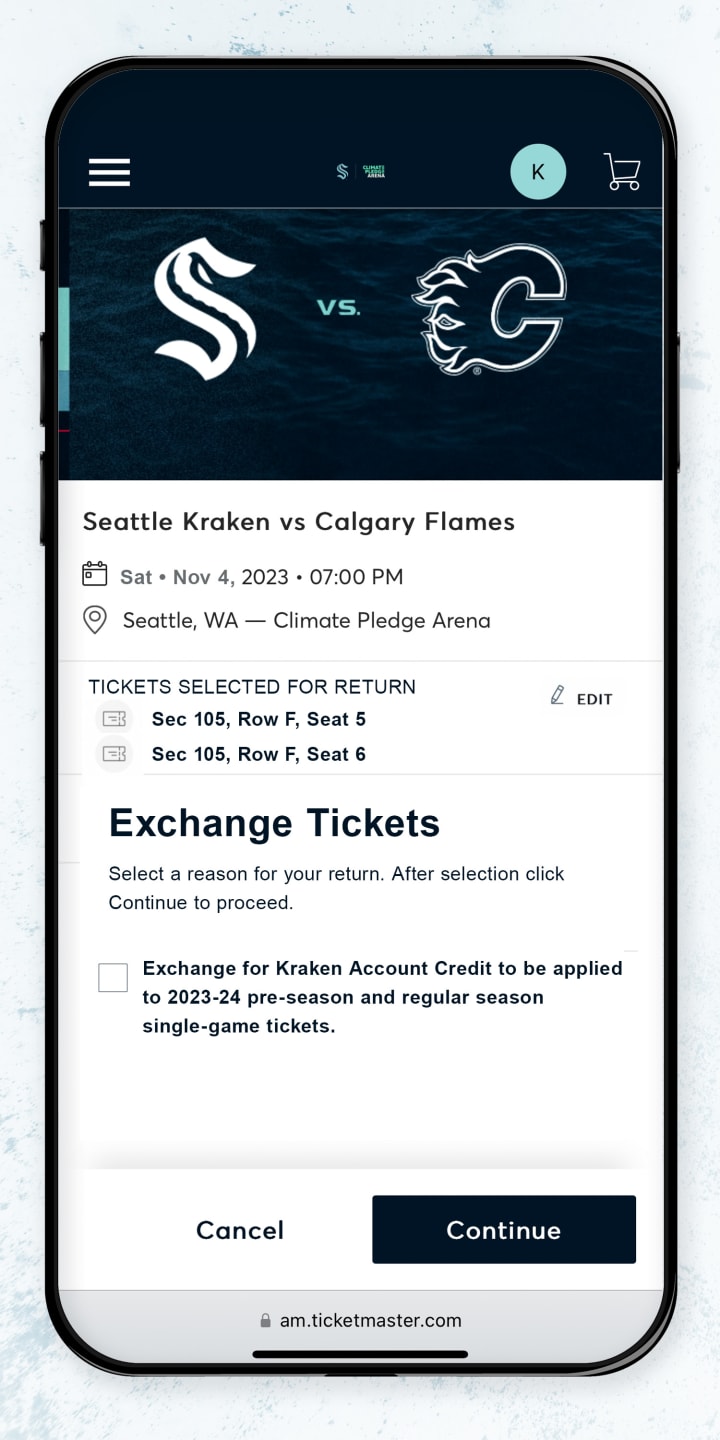Viewport: 720px width, 1440px height.
Task: Cancel the ticket exchange
Action: [240, 1230]
